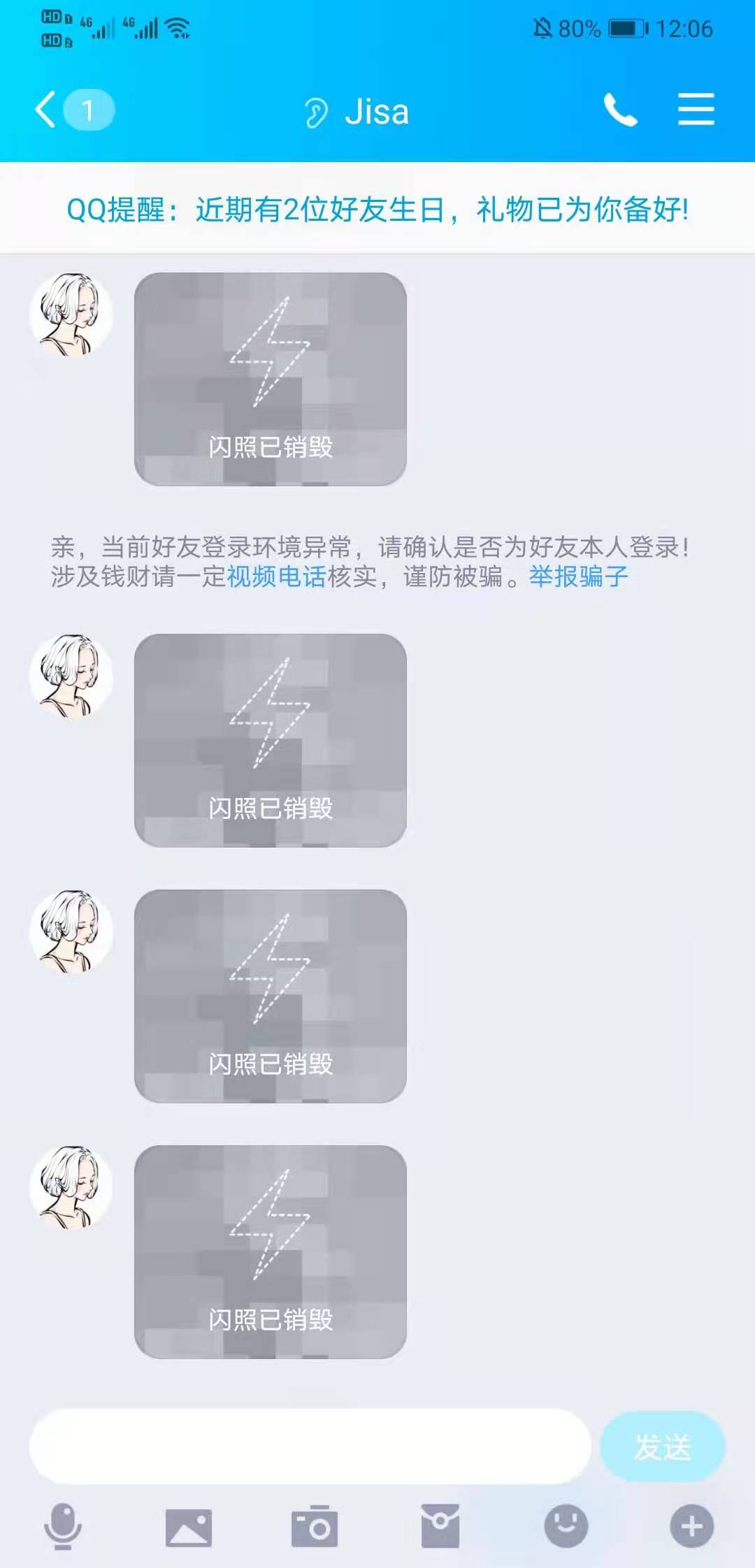
Task: Tap the 发送 send button
Action: pyautogui.click(x=662, y=1446)
